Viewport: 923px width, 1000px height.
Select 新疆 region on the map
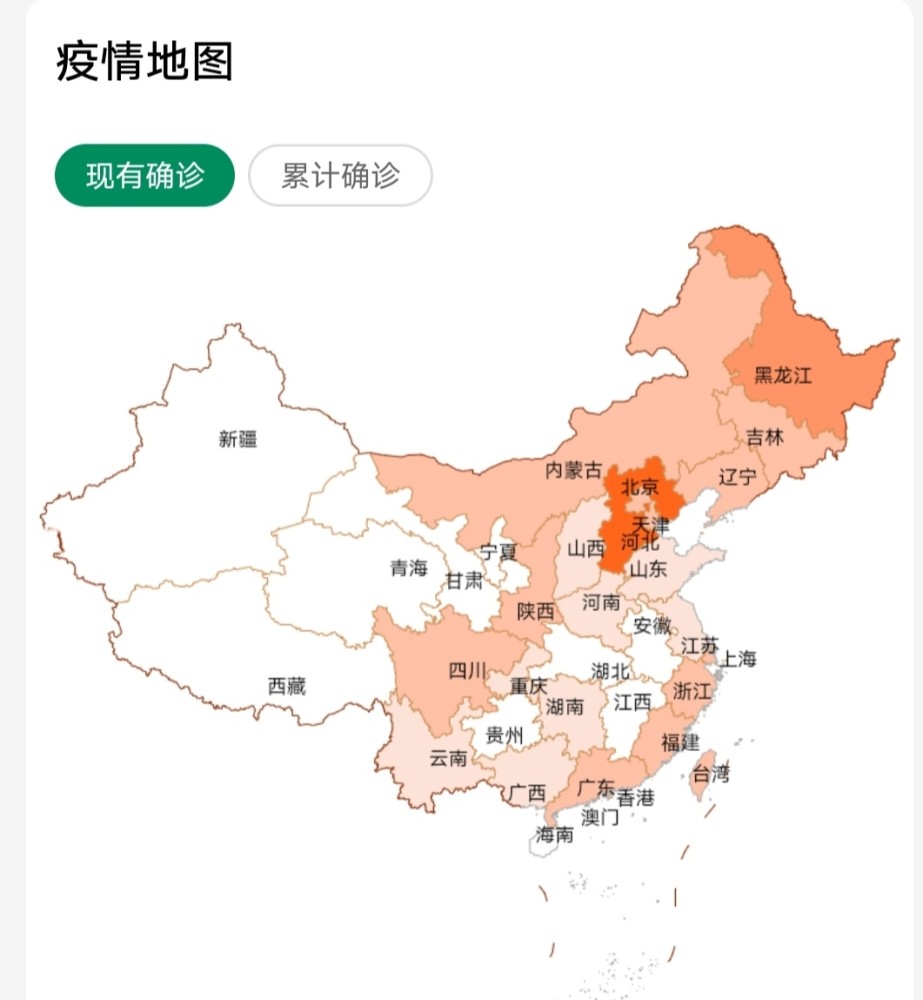pos(238,438)
